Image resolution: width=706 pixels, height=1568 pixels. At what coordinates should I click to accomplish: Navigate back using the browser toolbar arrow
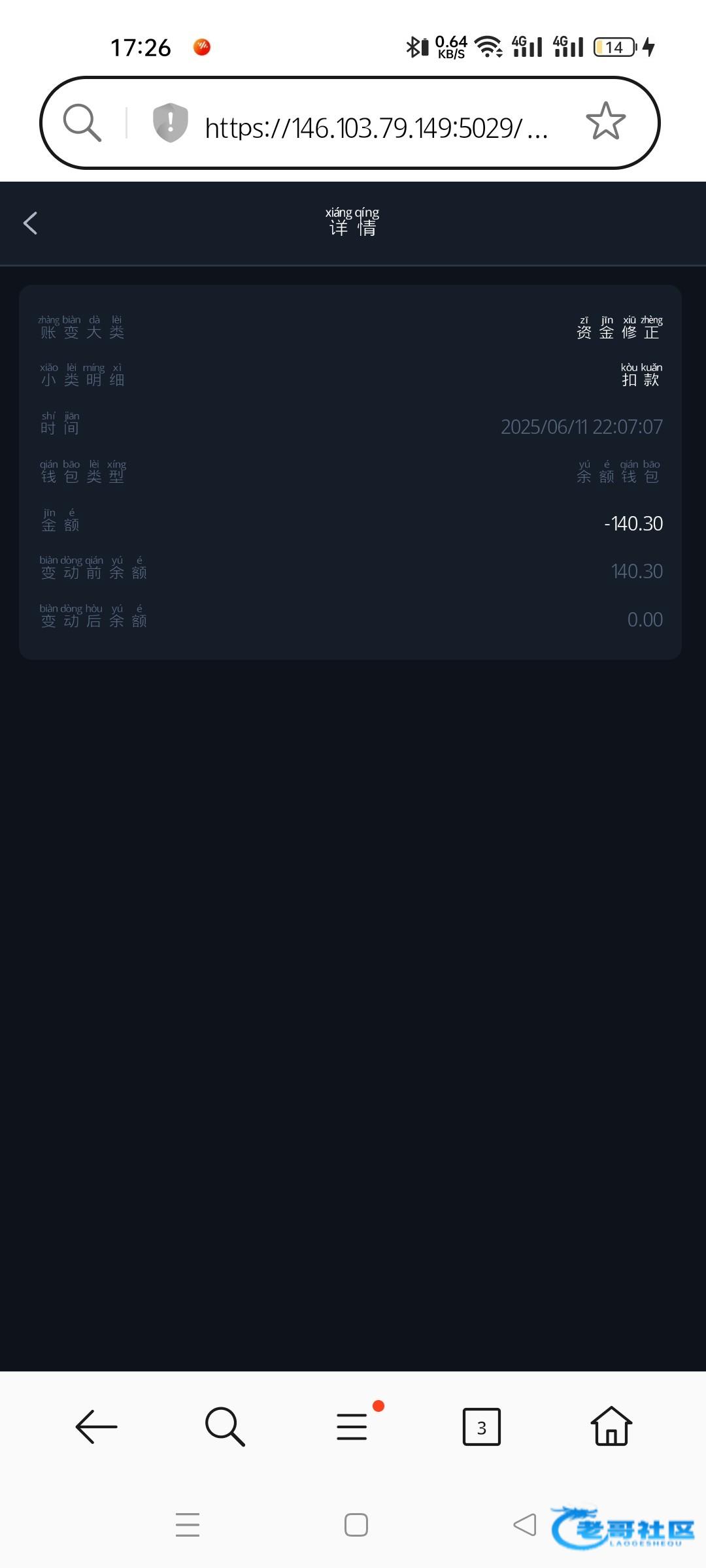click(97, 1427)
